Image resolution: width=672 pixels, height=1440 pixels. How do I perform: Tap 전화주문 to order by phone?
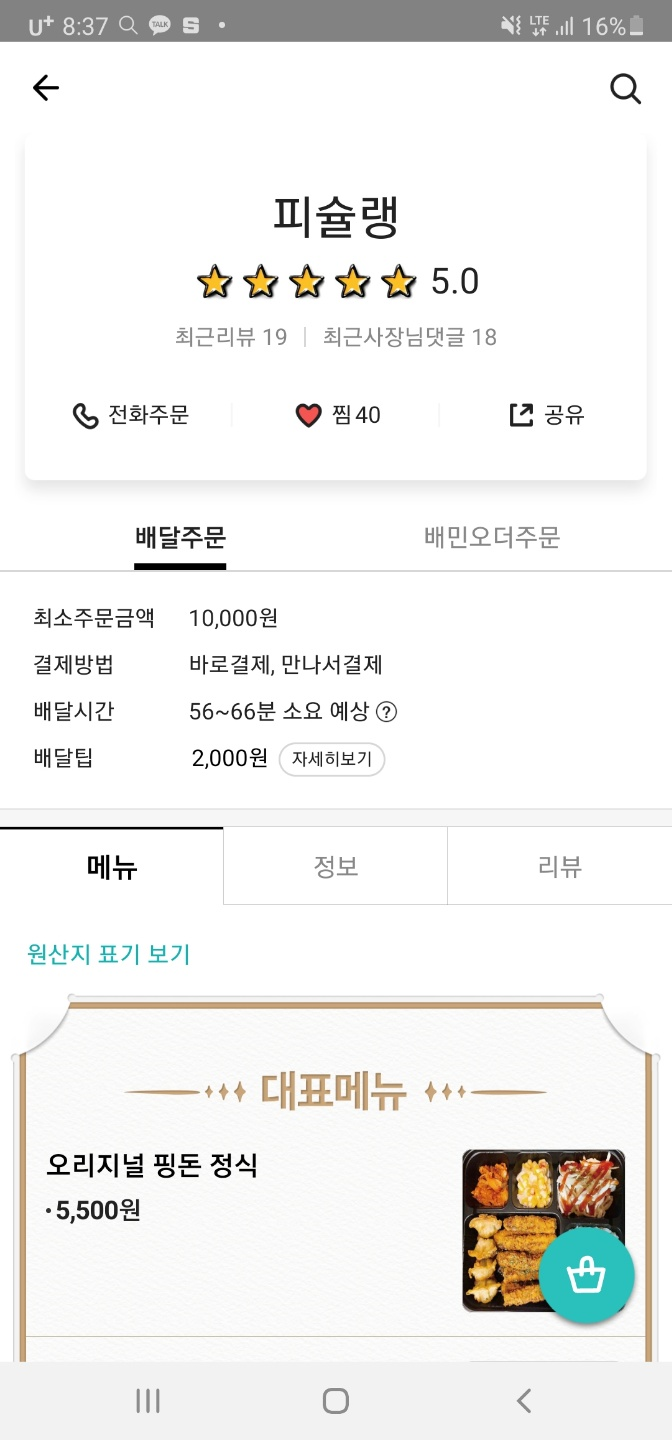click(131, 415)
